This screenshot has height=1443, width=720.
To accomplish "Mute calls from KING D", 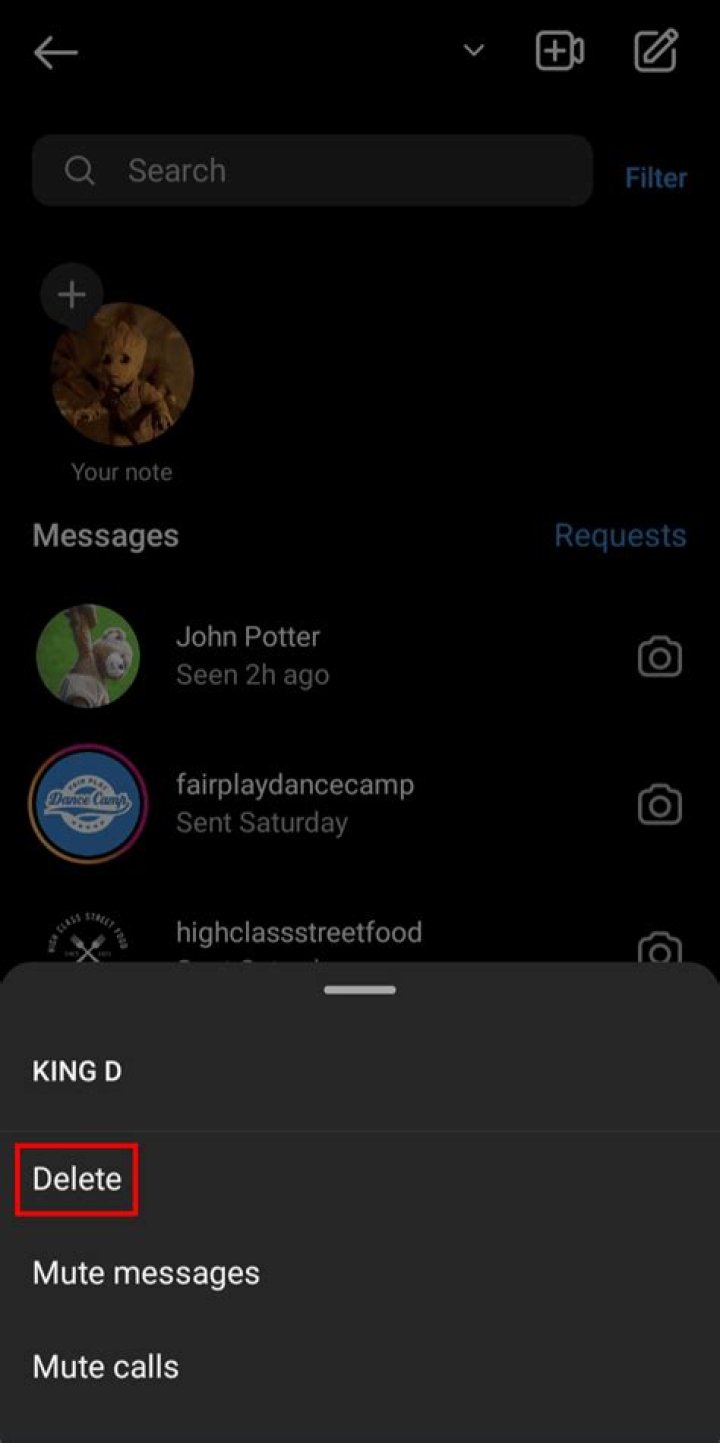I will pos(106,1367).
